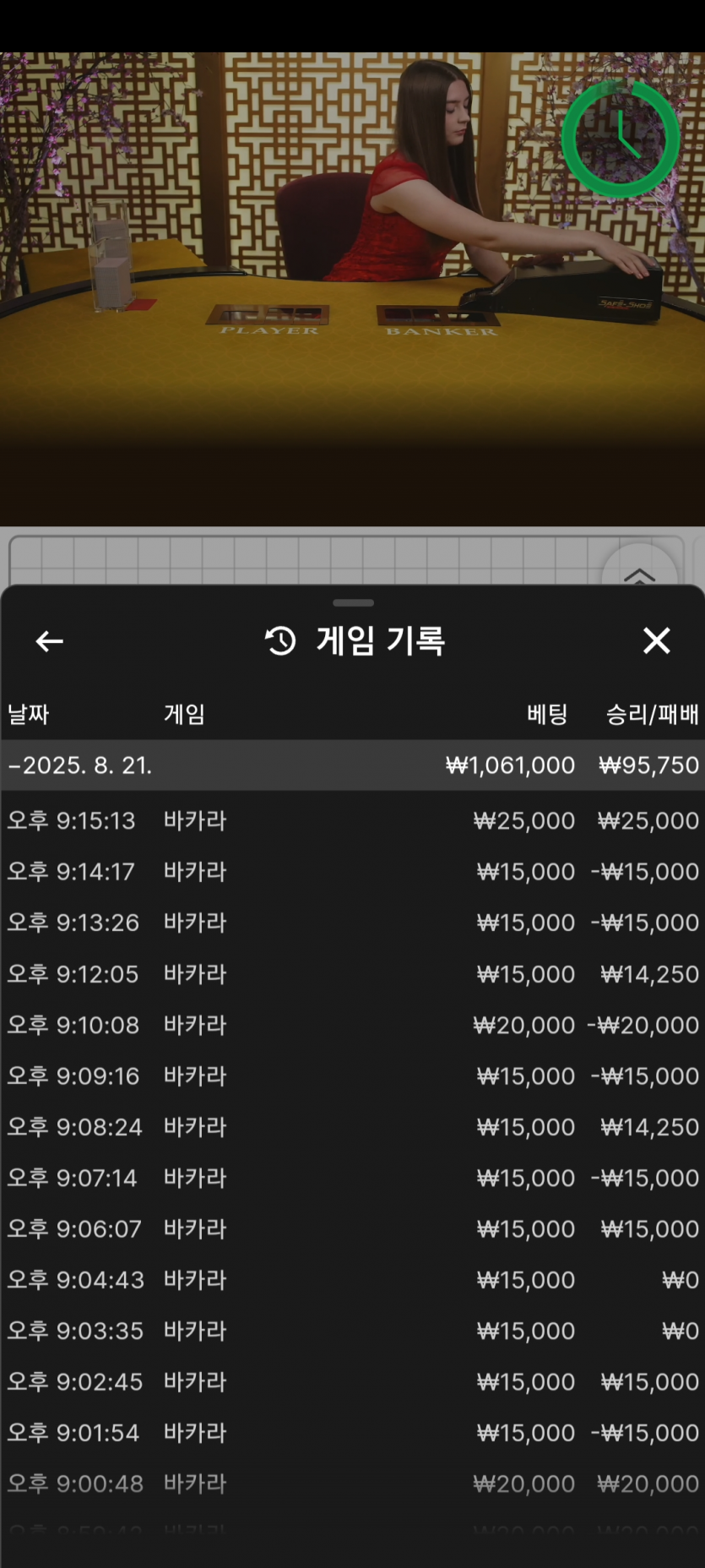The image size is (705, 1568).
Task: Open the 오후 9:12:05 바카라 record
Action: [352, 973]
